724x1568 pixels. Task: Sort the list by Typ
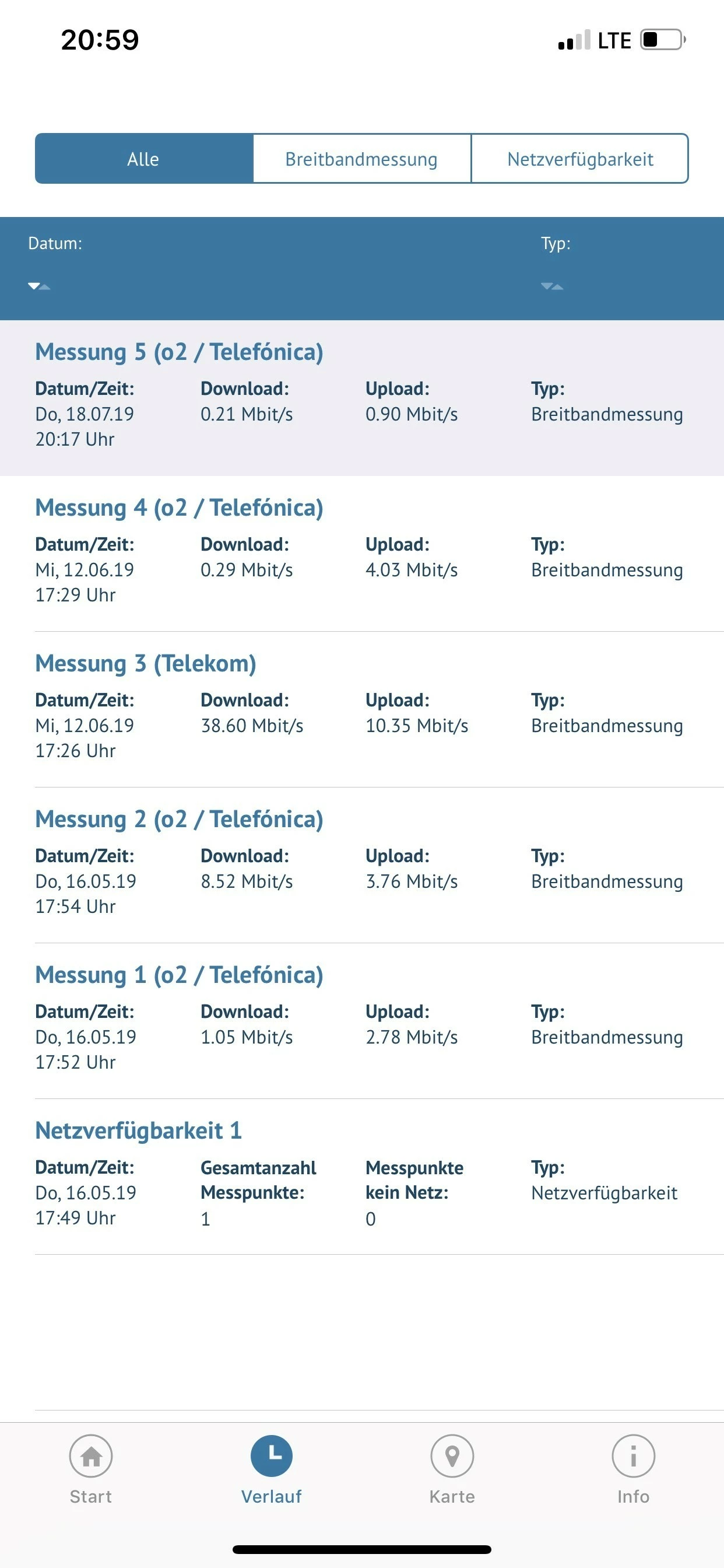(552, 285)
